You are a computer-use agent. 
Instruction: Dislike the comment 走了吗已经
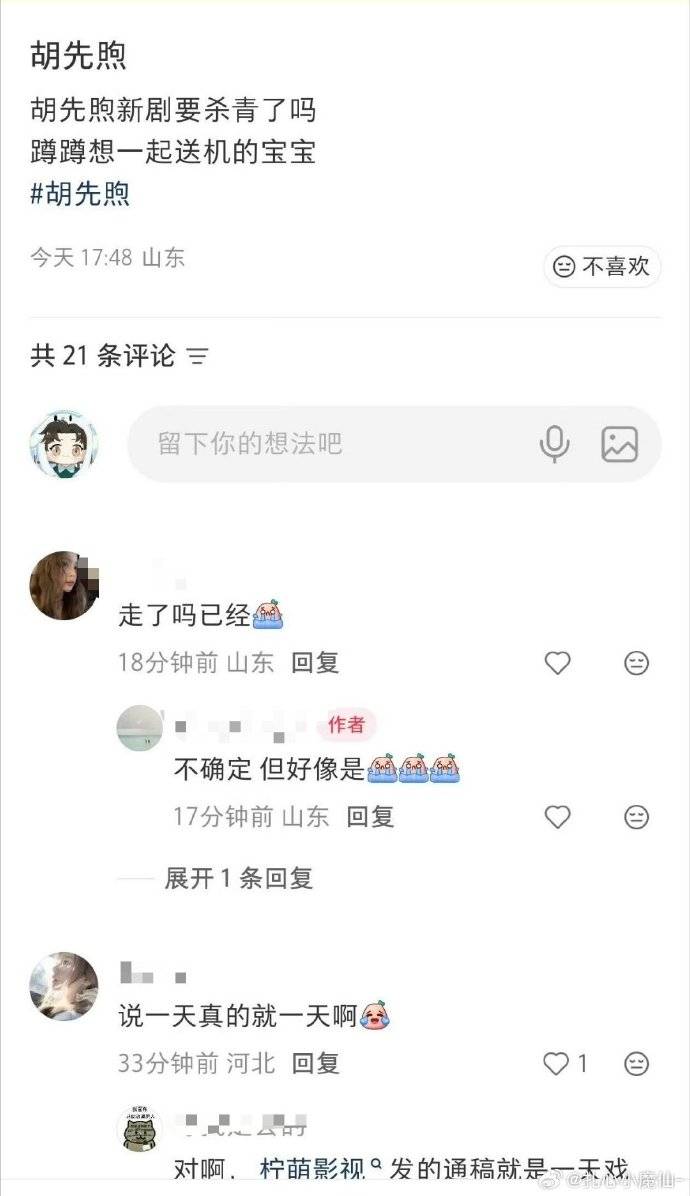click(636, 662)
